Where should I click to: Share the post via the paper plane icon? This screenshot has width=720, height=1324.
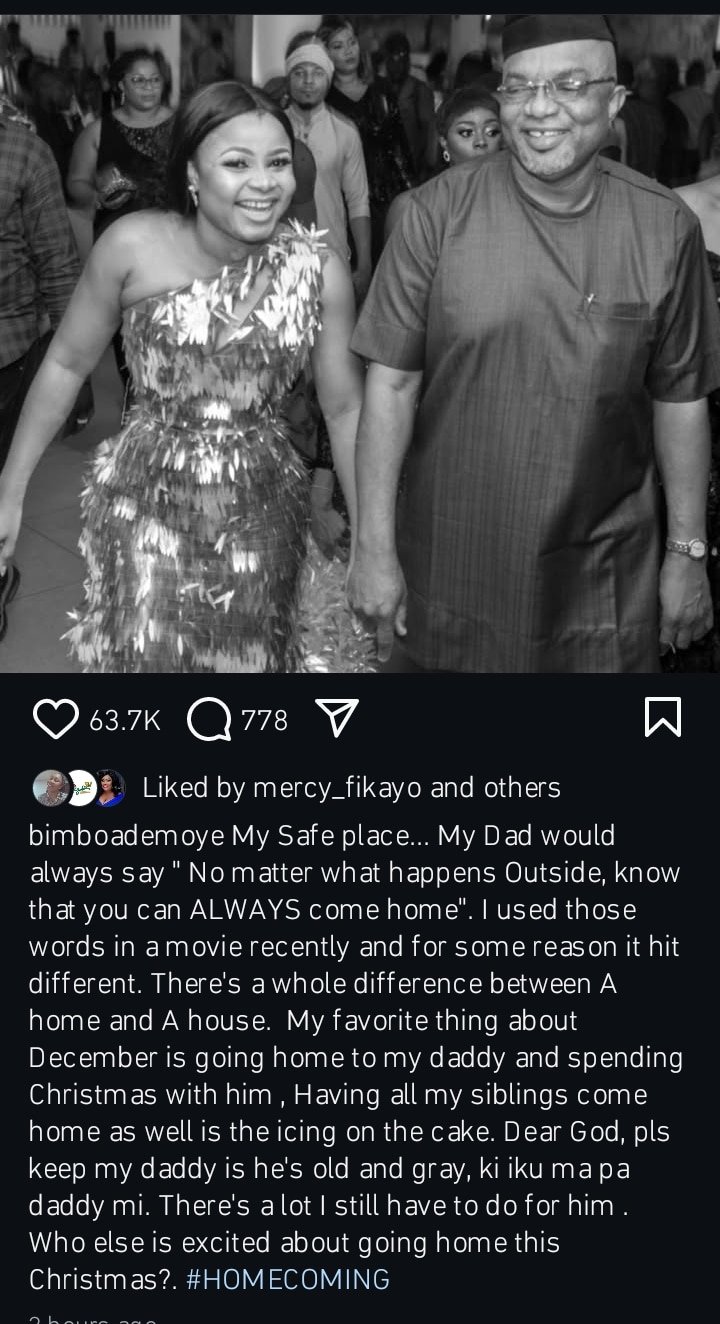click(x=336, y=718)
